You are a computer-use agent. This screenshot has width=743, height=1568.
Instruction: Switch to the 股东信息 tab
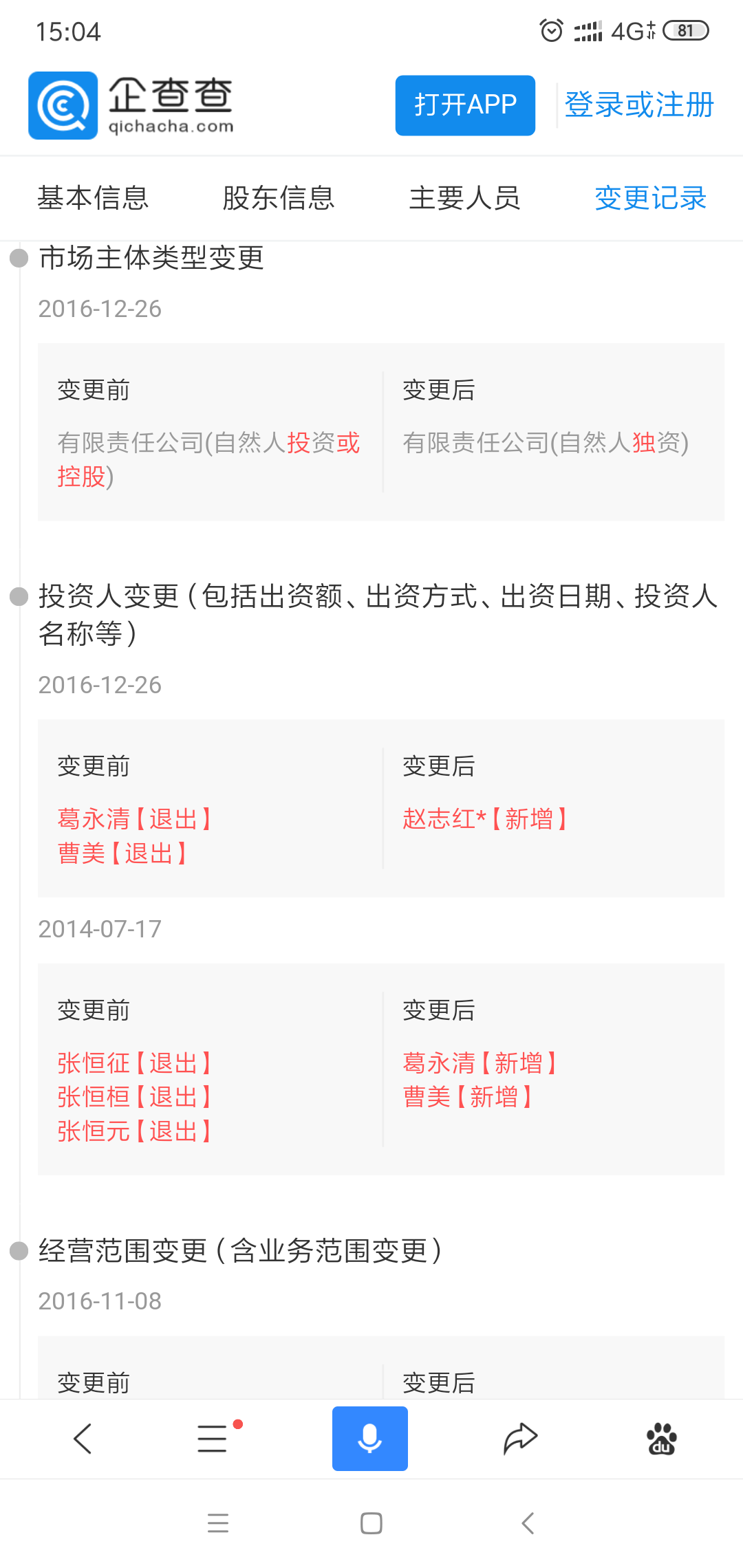(279, 198)
